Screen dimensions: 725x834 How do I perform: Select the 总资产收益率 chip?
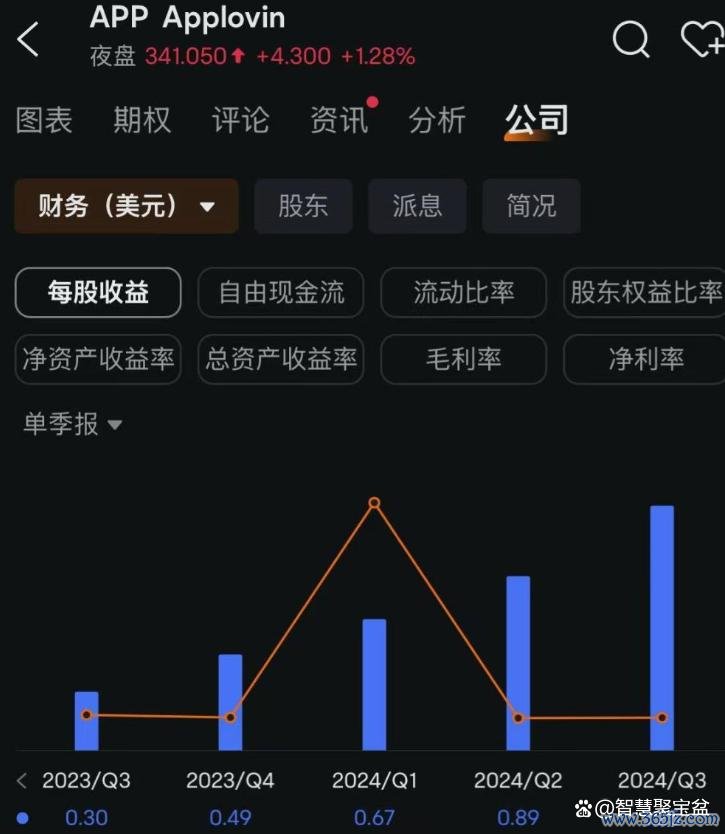click(x=281, y=359)
